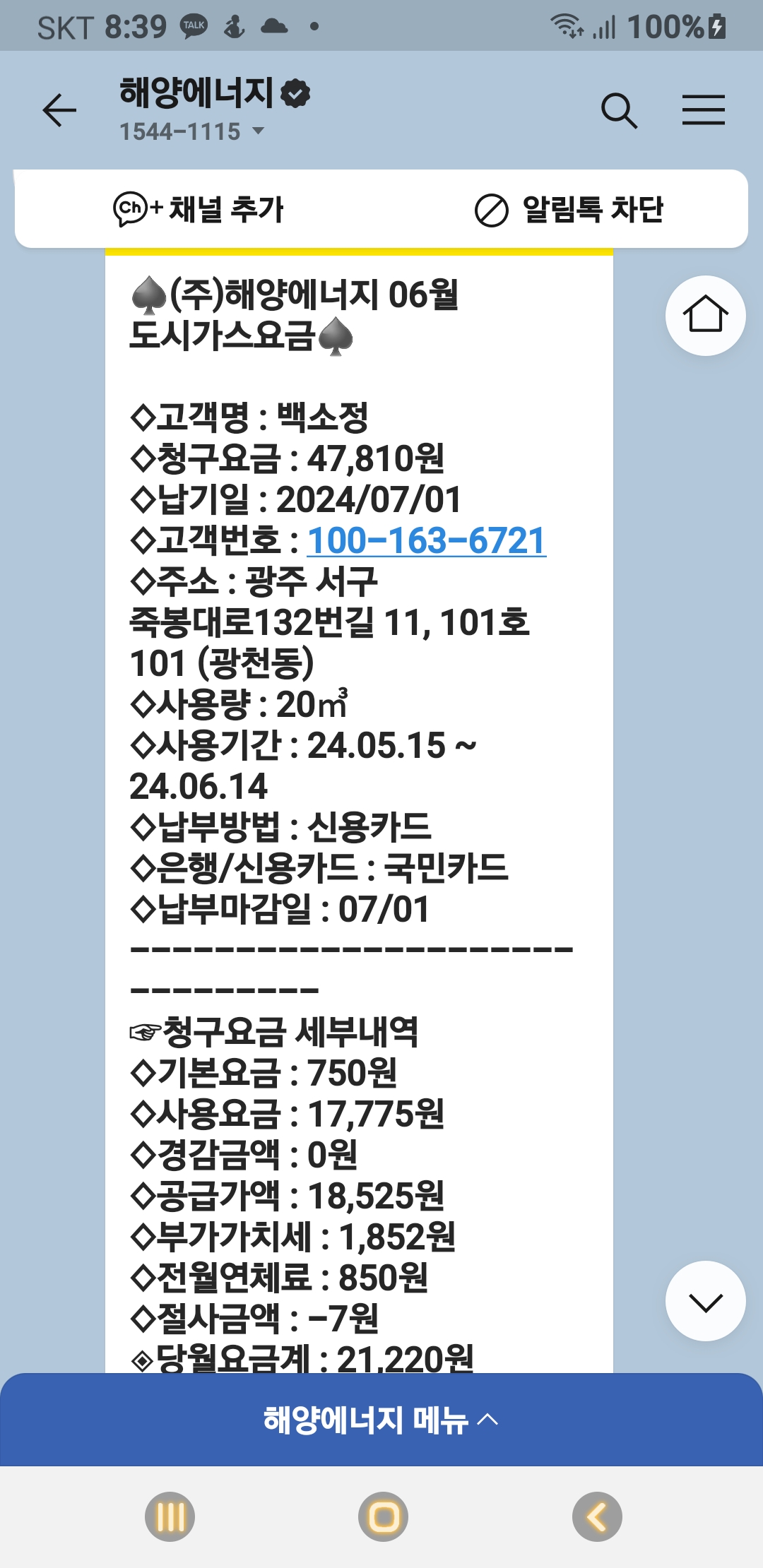This screenshot has width=763, height=1568.
Task: Tap the system home button
Action: (383, 1516)
